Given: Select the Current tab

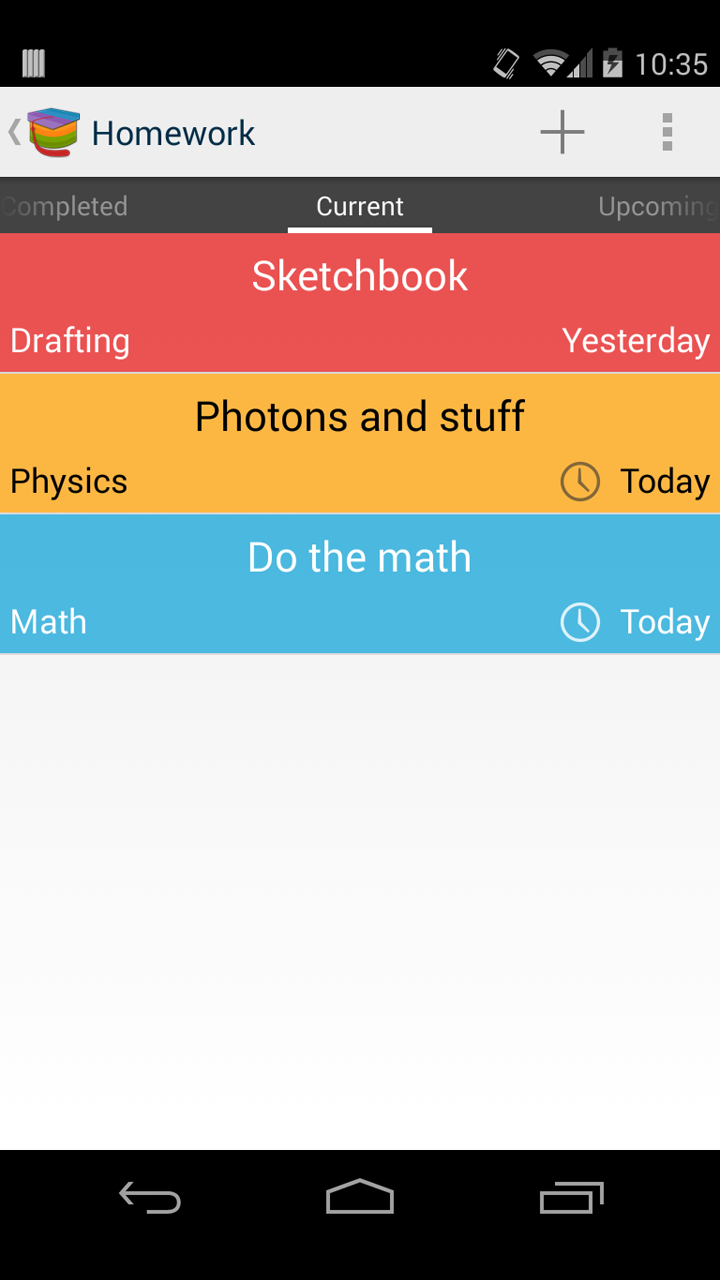Looking at the screenshot, I should (359, 206).
